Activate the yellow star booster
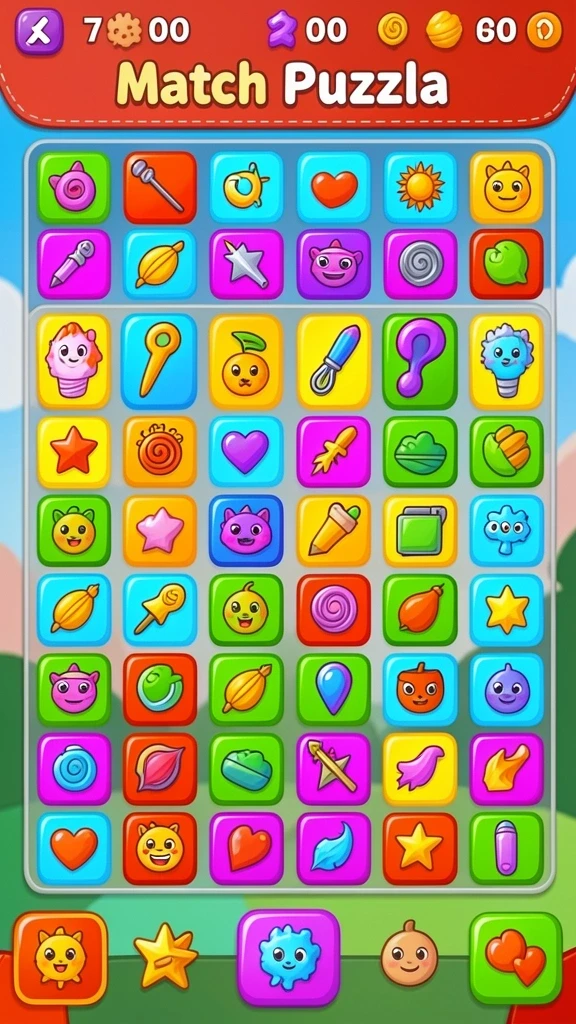The height and width of the screenshot is (1024, 576). click(x=165, y=955)
